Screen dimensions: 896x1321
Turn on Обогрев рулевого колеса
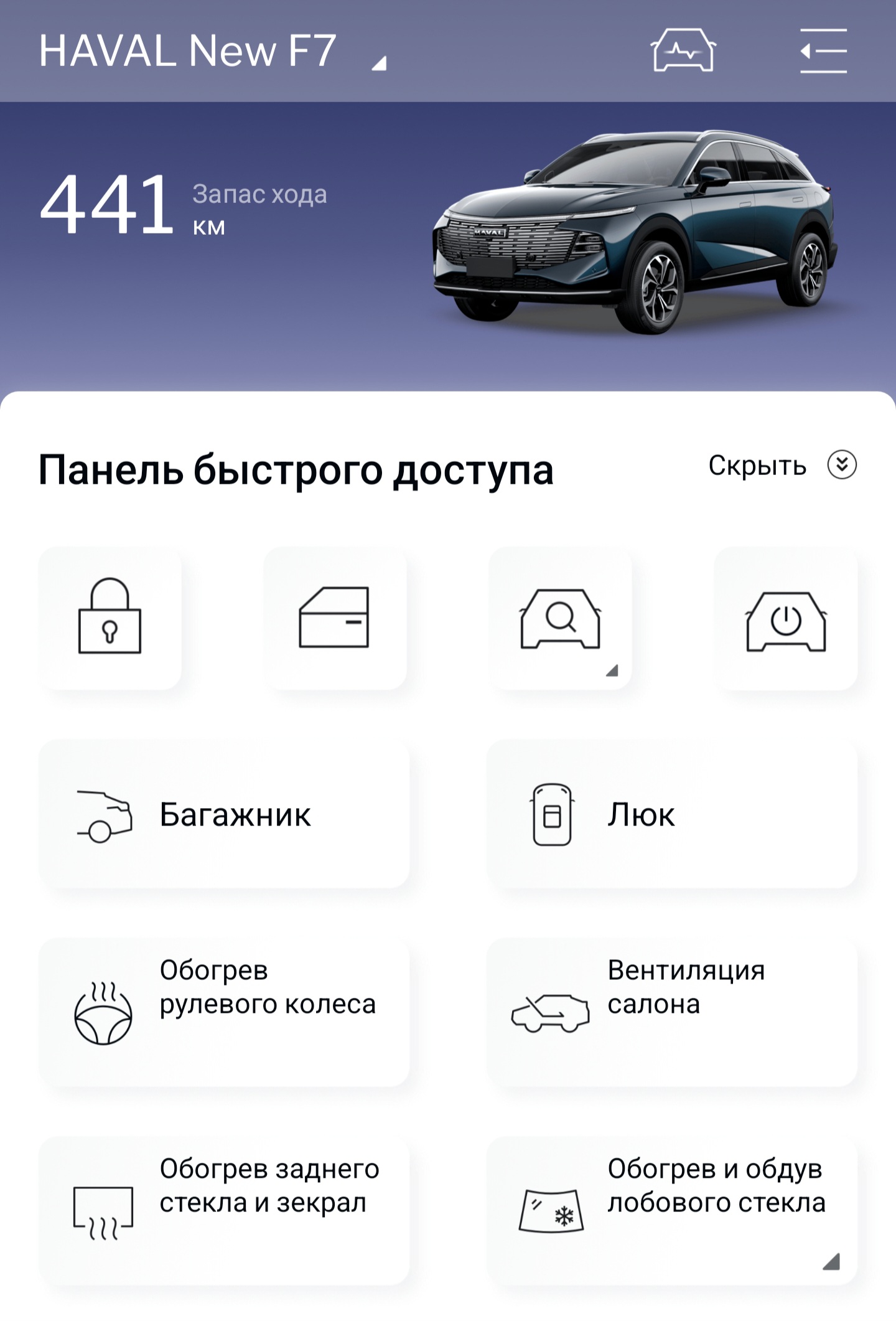[224, 1012]
